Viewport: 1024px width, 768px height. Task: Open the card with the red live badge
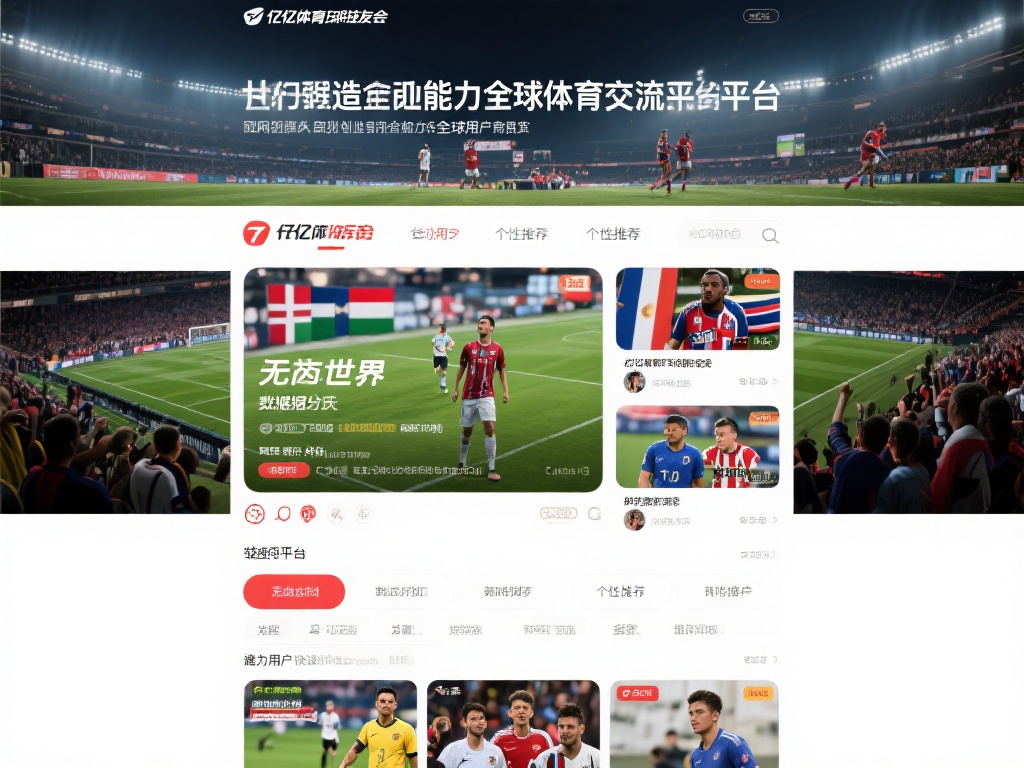694,724
